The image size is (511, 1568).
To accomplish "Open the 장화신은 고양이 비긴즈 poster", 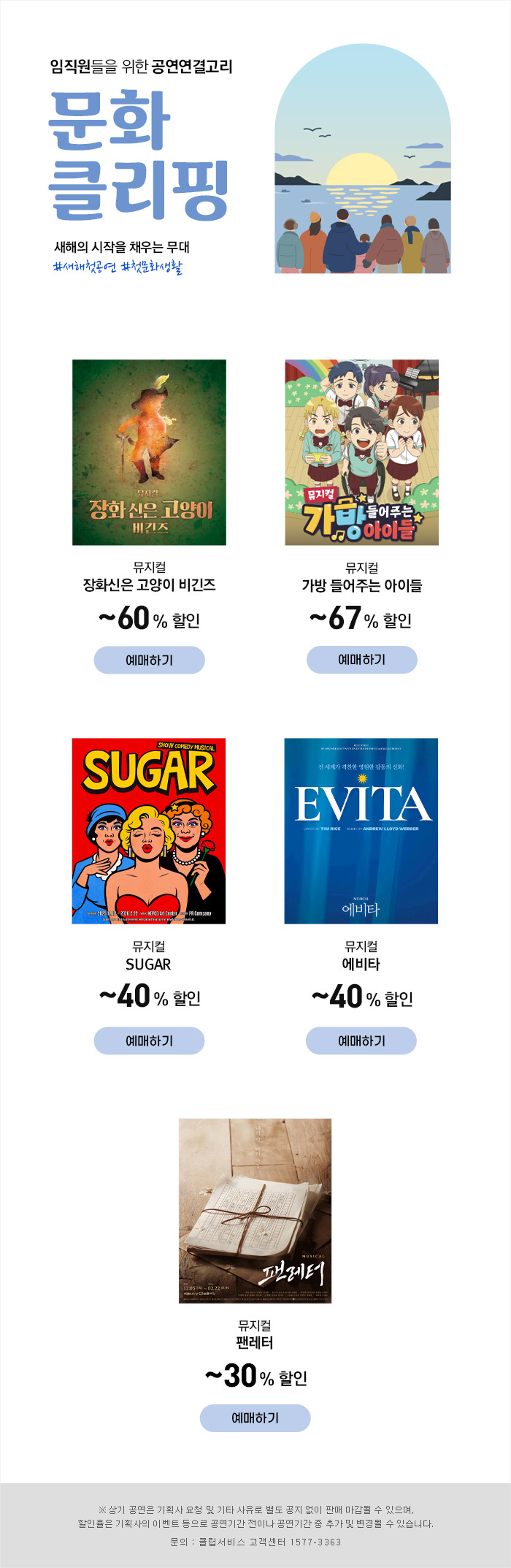I will point(149,452).
